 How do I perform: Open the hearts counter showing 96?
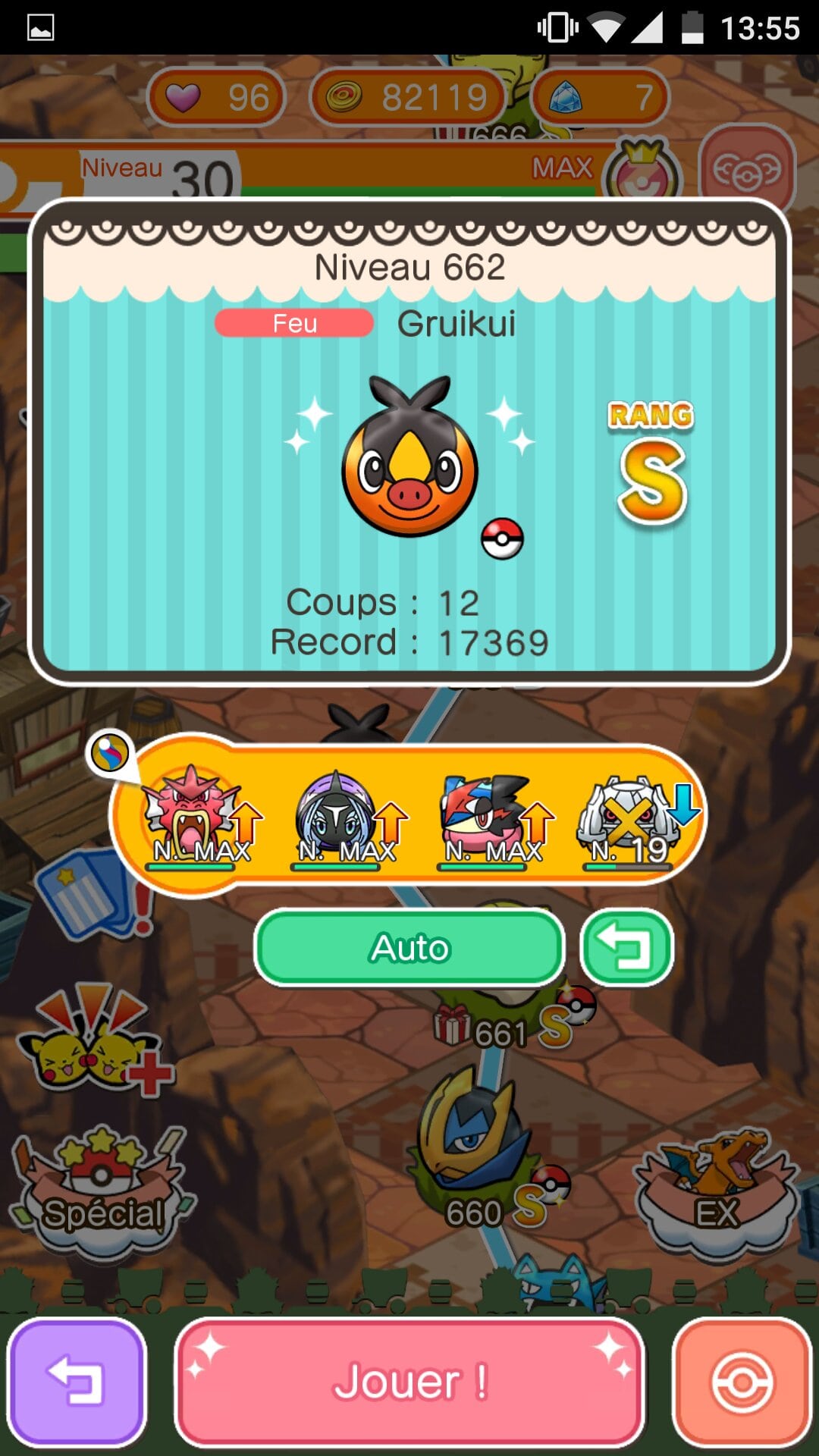217,97
